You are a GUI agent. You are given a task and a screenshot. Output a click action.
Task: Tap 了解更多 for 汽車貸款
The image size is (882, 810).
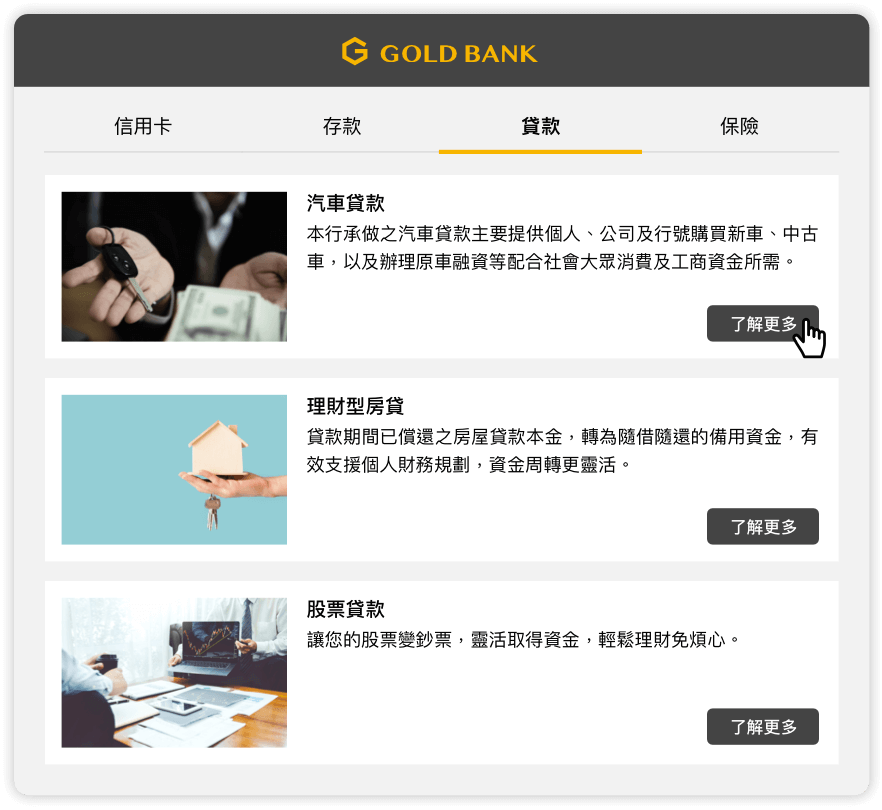coord(762,324)
